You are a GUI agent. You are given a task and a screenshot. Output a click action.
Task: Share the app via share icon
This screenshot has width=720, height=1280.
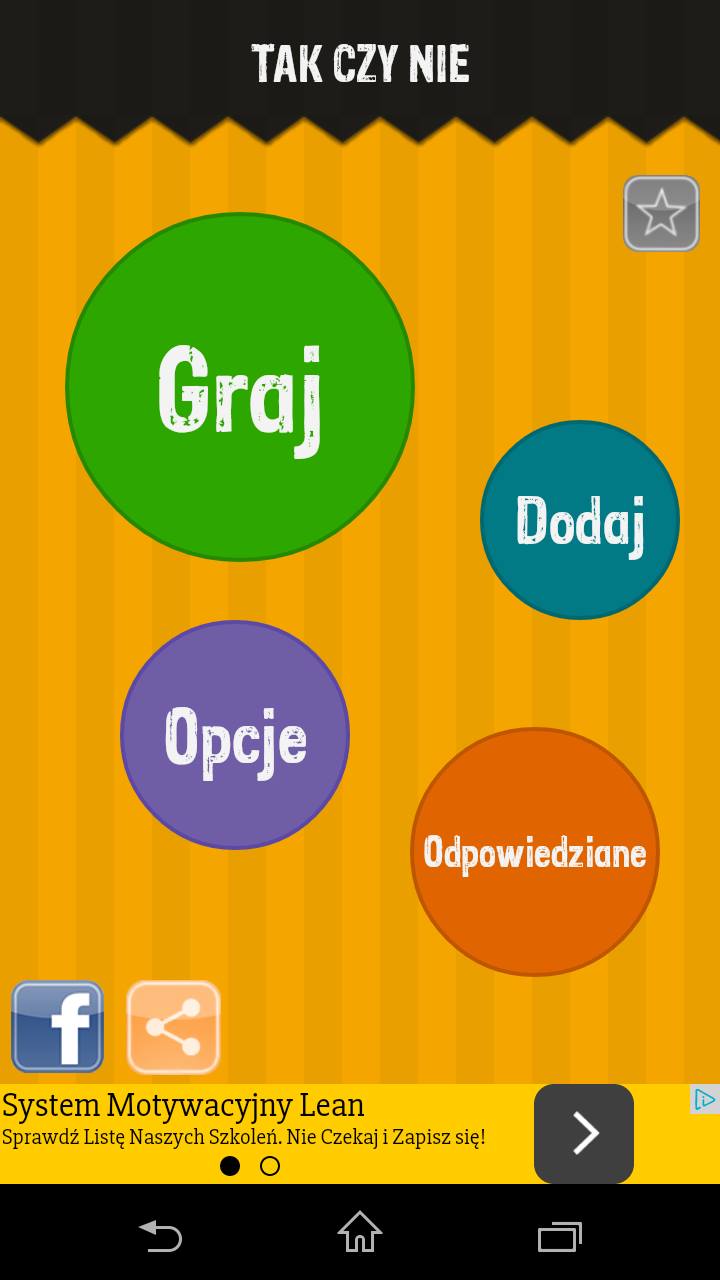click(x=173, y=1027)
